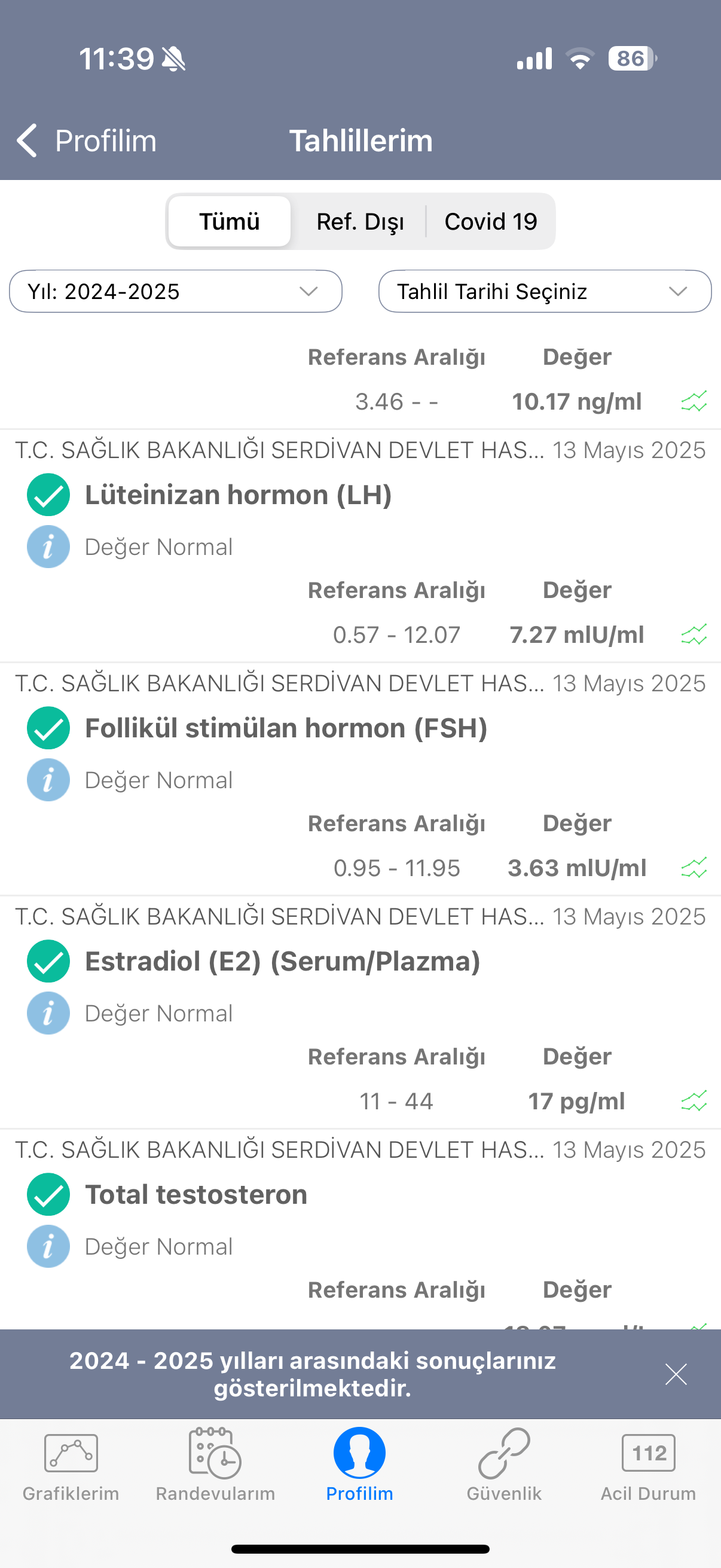Select the Tümü segment
This screenshot has height=1568, width=721.
(x=230, y=221)
